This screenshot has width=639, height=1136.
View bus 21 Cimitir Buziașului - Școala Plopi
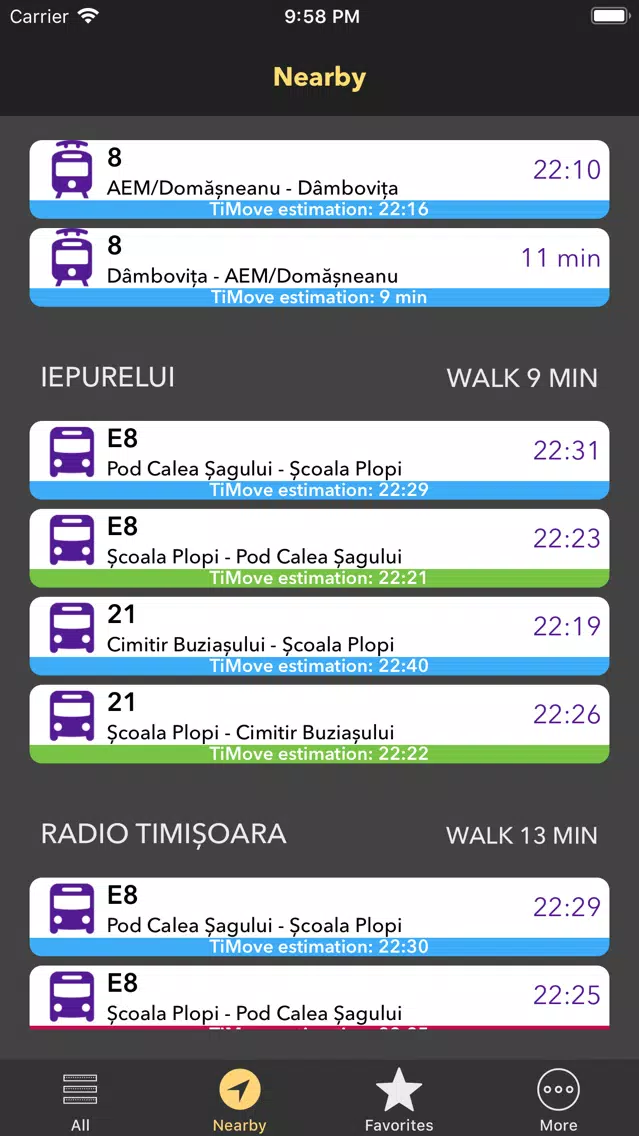point(320,636)
